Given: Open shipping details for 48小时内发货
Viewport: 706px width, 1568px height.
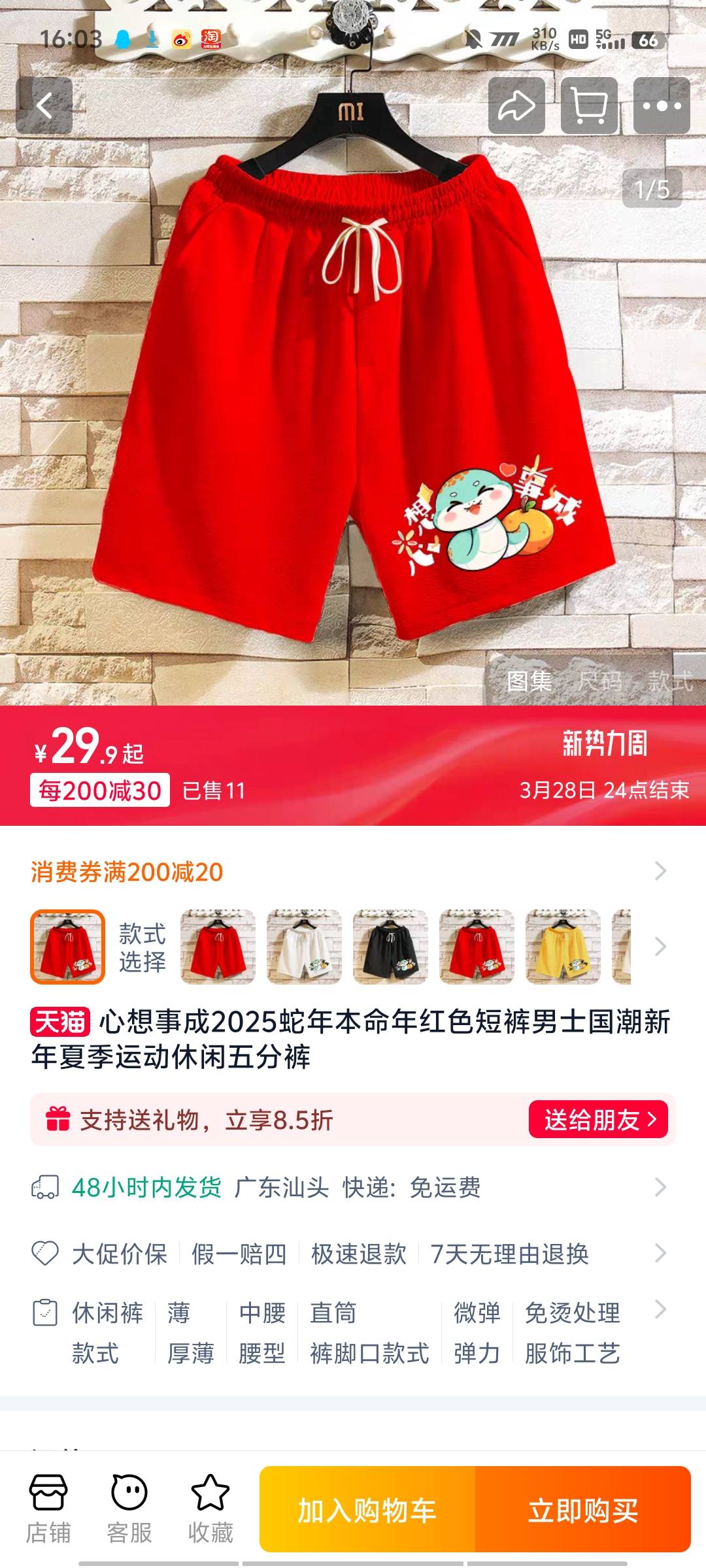Looking at the screenshot, I should click(x=353, y=1187).
